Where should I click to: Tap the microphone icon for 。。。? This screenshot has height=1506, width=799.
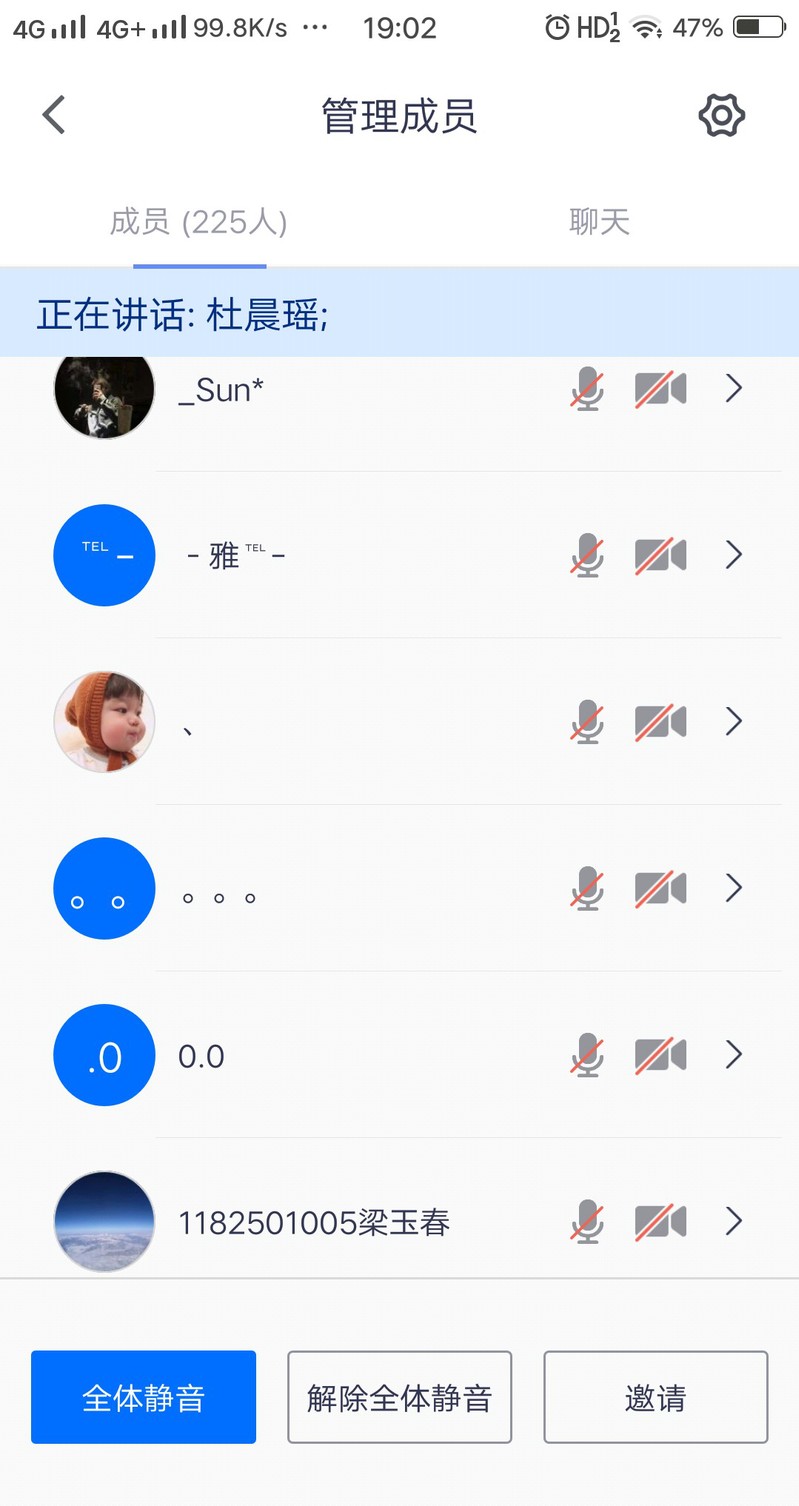coord(588,888)
